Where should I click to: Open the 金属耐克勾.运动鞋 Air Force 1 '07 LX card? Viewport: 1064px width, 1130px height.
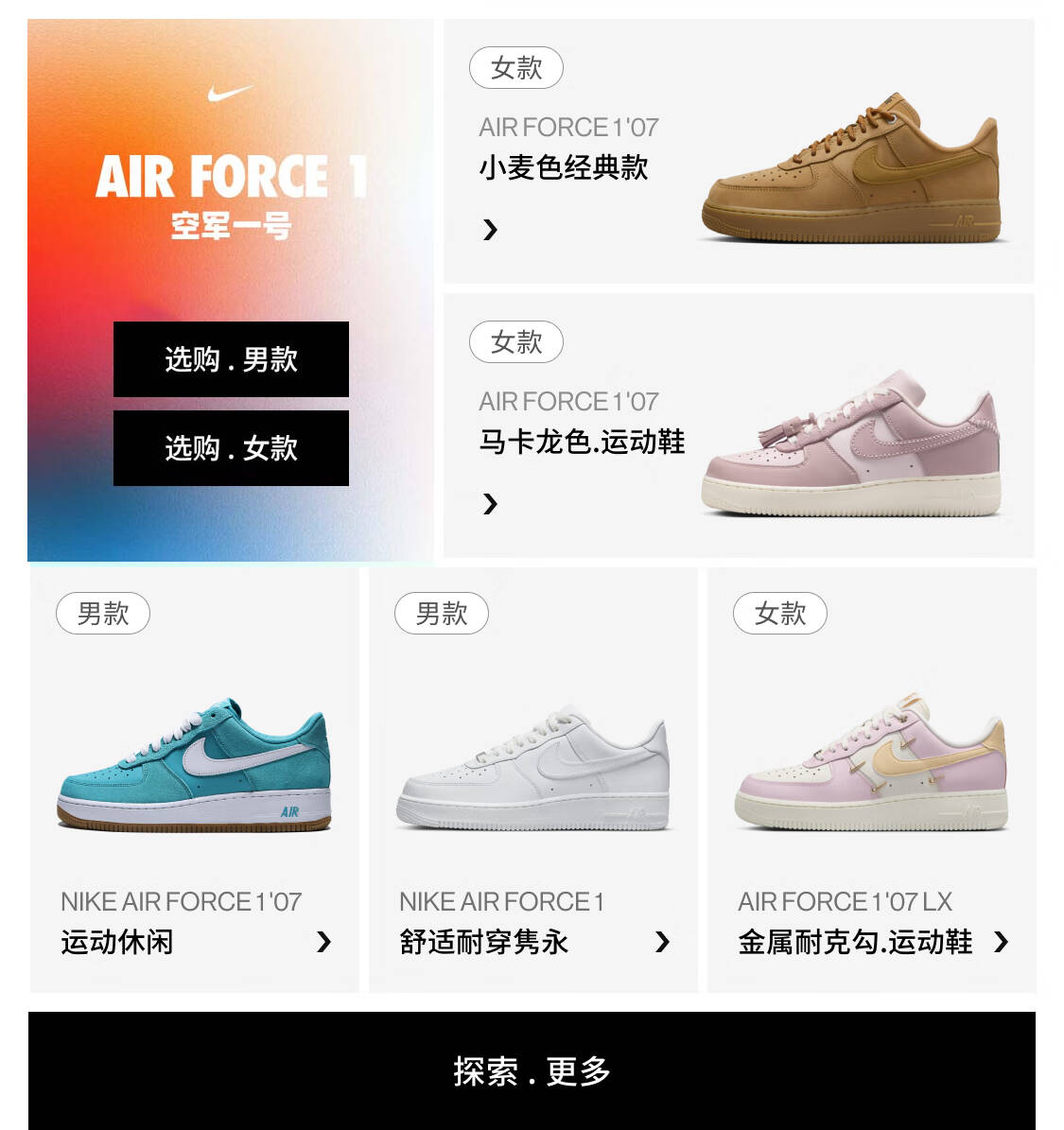tap(871, 780)
